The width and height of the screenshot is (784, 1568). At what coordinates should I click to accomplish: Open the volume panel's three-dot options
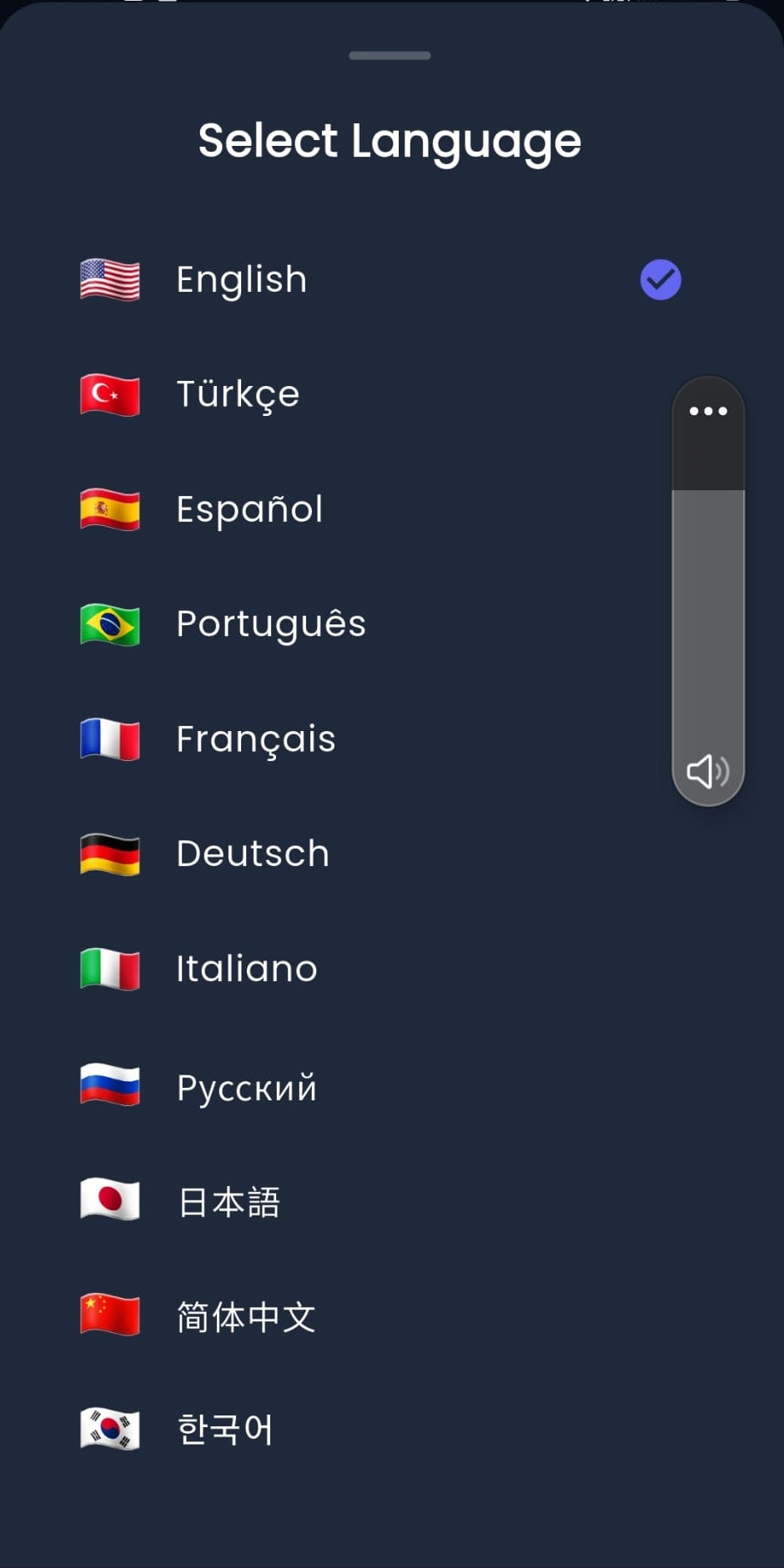[708, 411]
